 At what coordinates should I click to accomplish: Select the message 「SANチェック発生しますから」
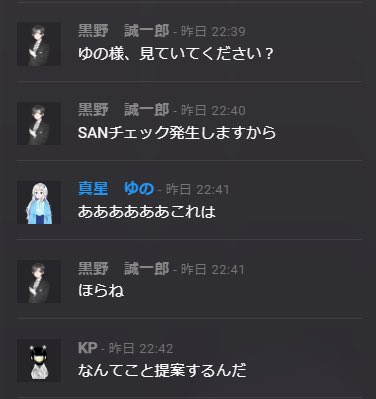coord(177,133)
